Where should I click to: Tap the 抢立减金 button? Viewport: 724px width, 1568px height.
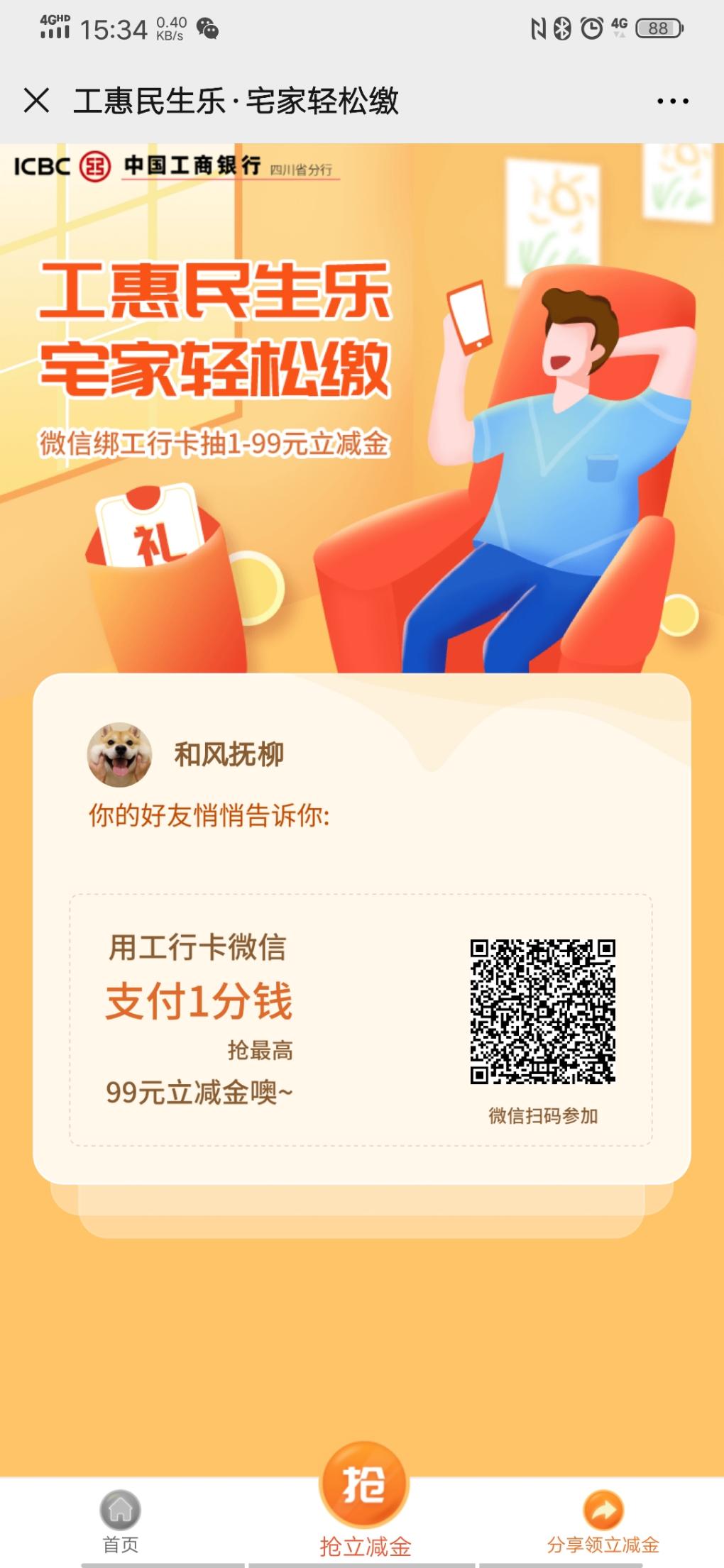click(x=364, y=1497)
